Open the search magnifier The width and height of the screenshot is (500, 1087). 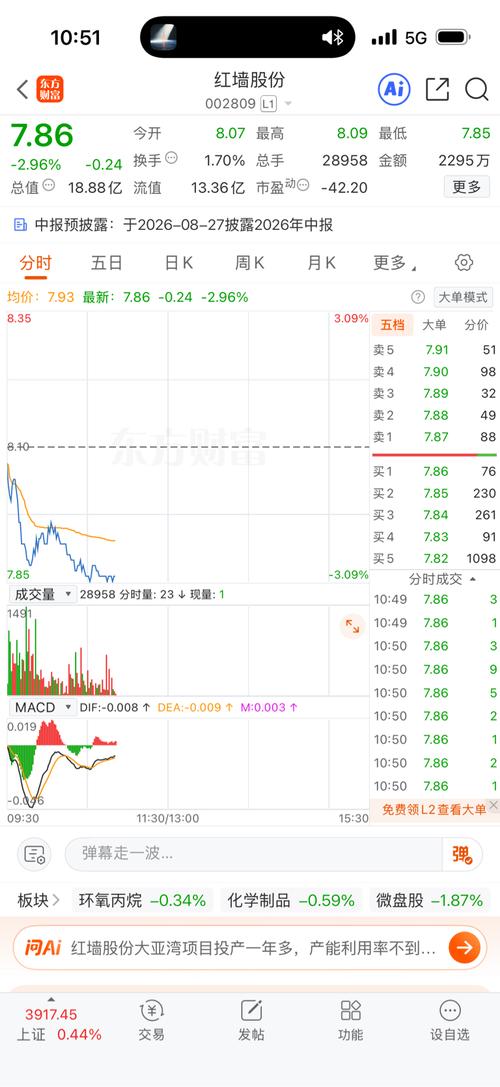click(477, 89)
